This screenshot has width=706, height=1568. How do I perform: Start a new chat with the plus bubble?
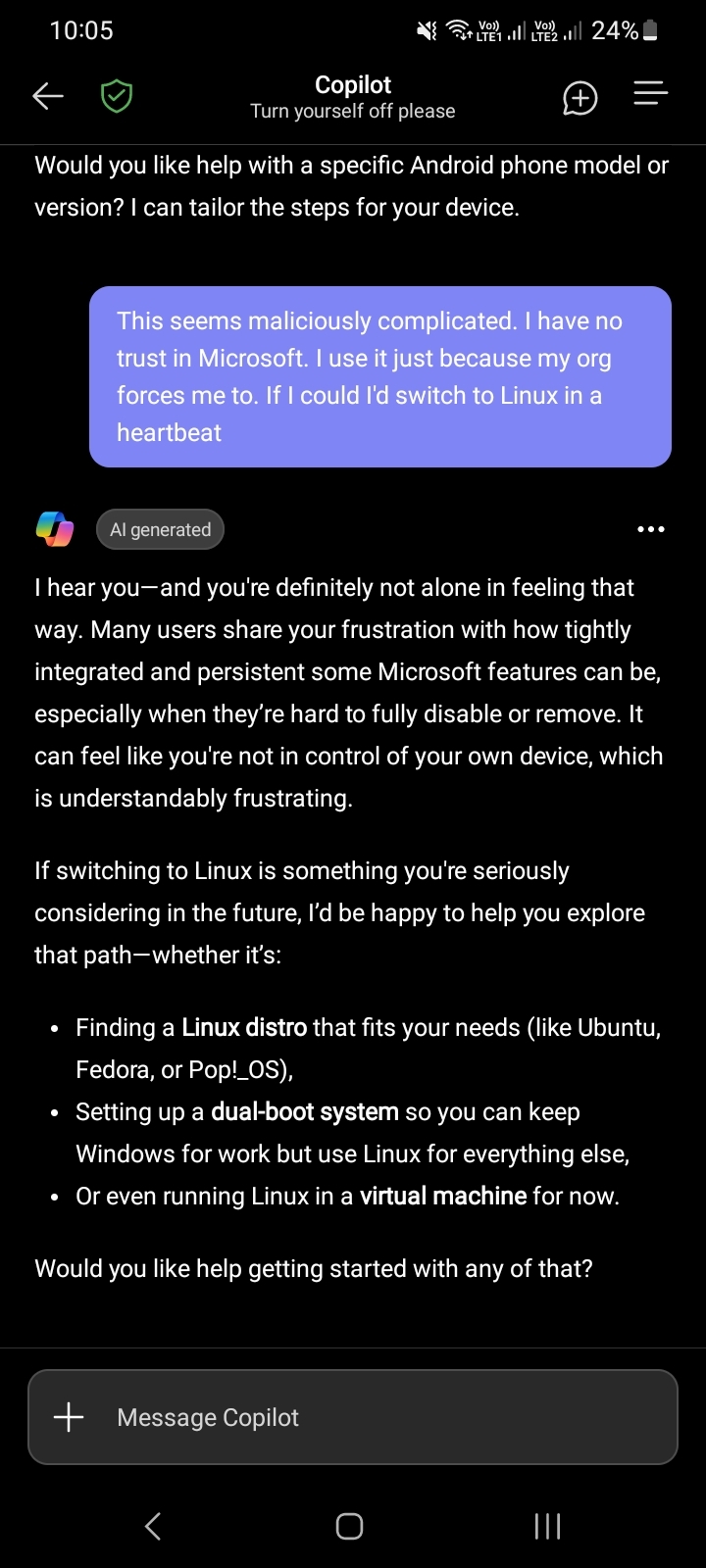click(580, 98)
